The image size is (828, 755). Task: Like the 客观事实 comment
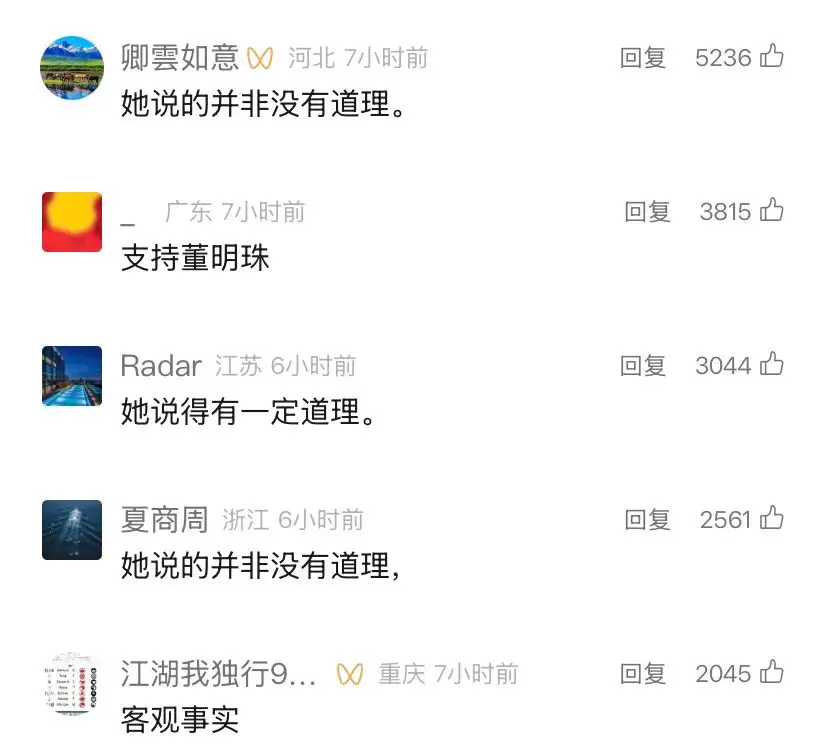coord(771,673)
